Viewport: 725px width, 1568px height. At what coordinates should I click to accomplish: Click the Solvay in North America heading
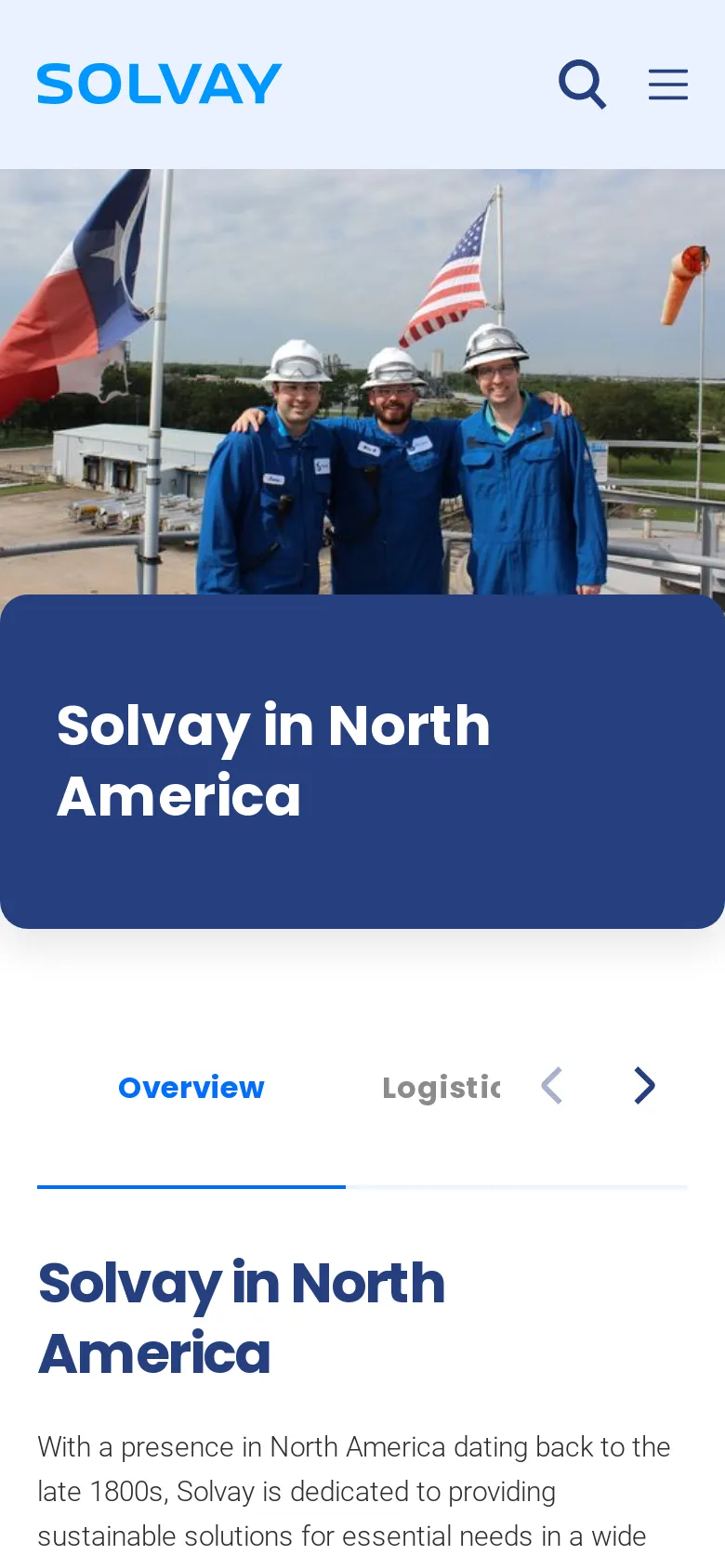tap(241, 1319)
